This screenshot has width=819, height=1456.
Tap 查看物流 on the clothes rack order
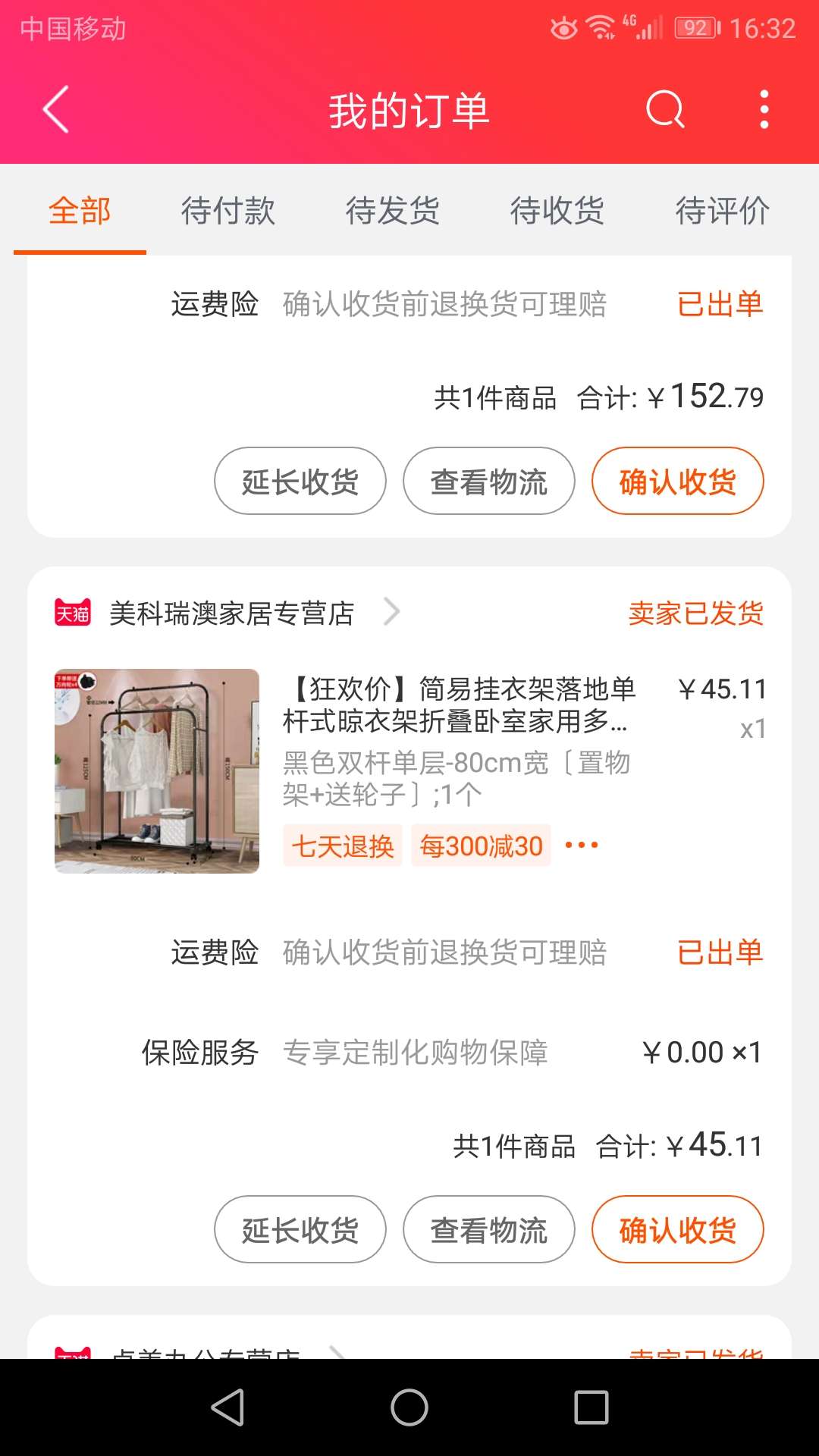coord(488,1230)
